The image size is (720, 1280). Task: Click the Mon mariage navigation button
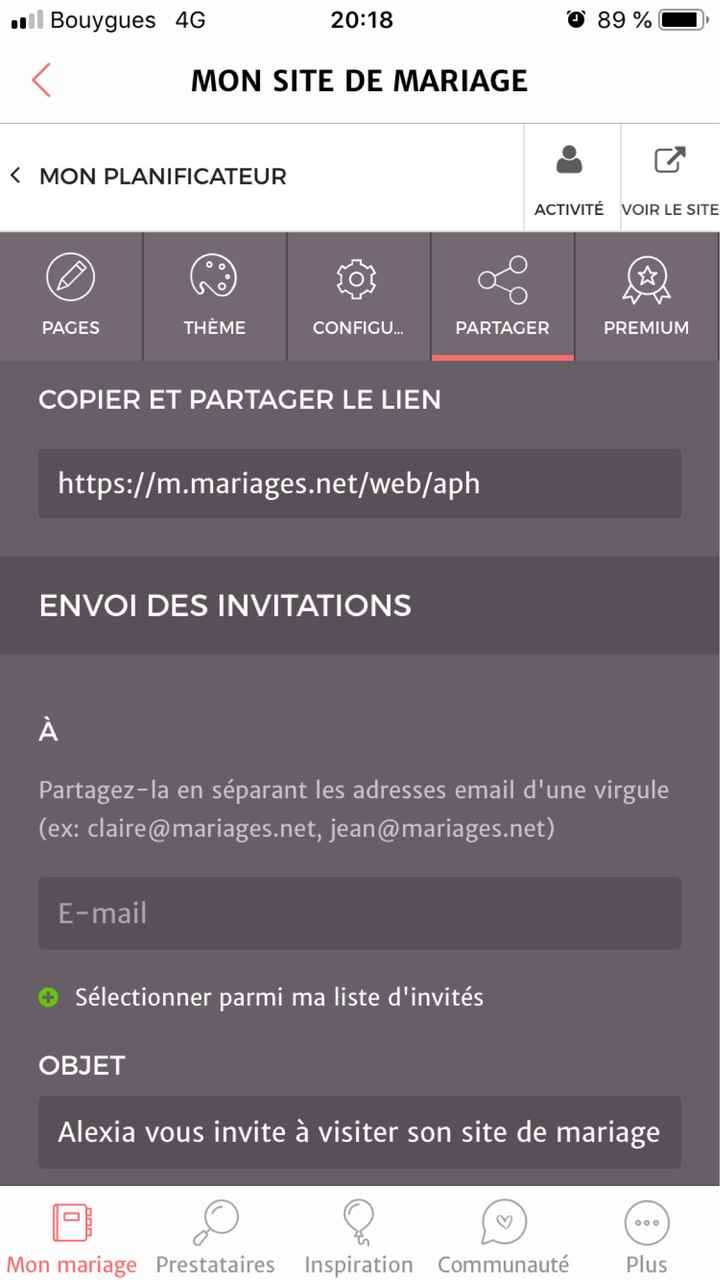pyautogui.click(x=72, y=1235)
